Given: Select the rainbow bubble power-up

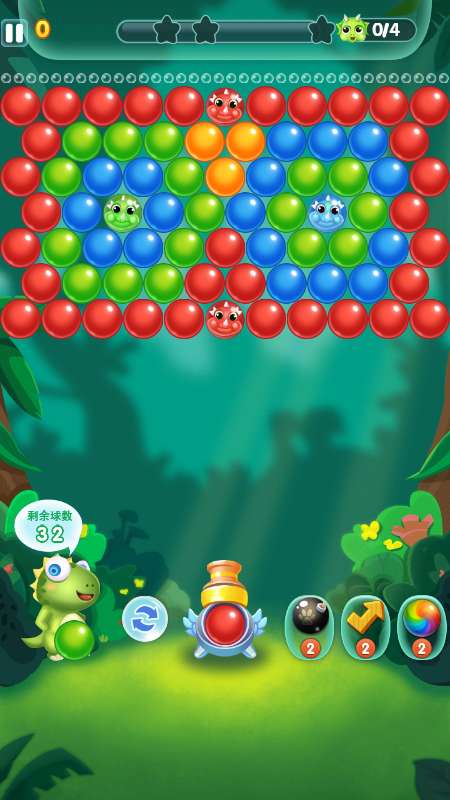Looking at the screenshot, I should point(421,627).
